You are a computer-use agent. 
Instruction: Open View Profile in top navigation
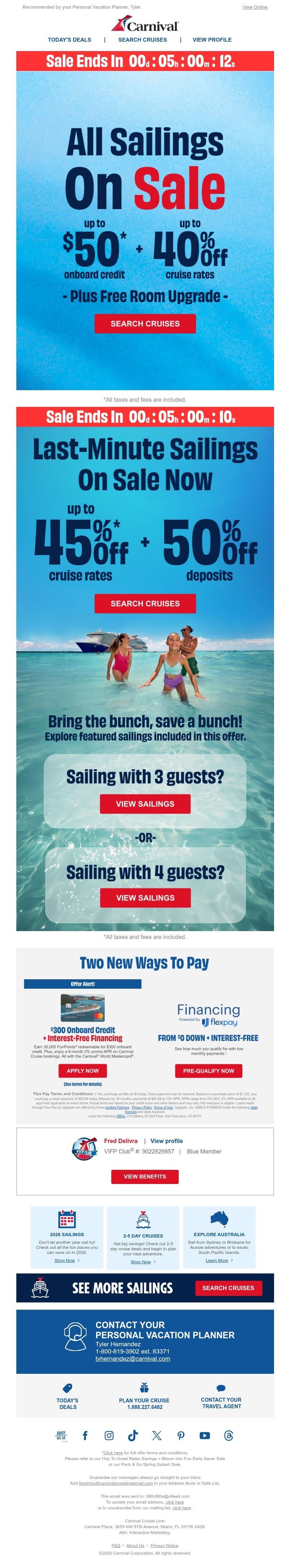click(x=211, y=39)
